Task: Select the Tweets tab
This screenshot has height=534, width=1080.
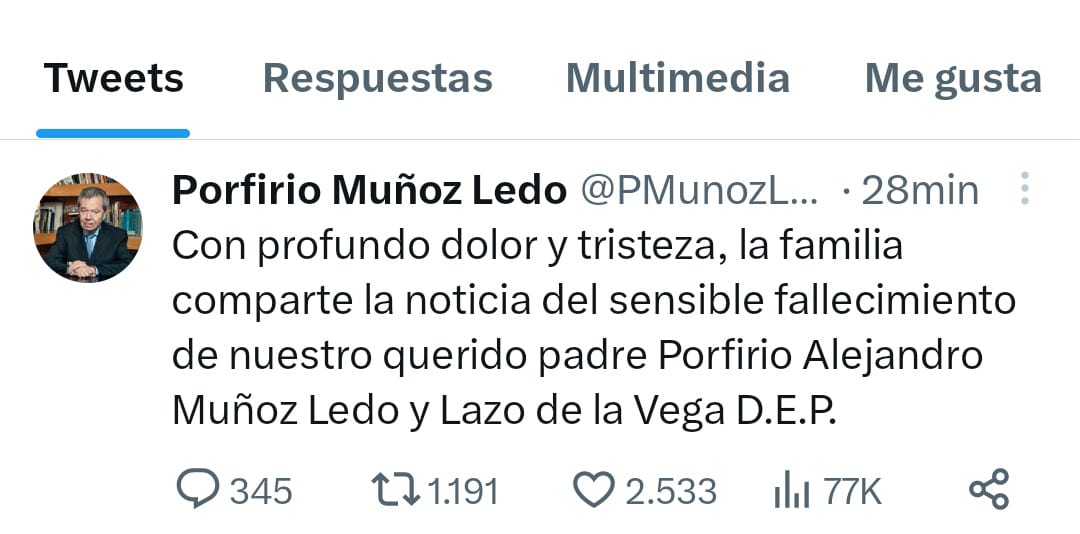Action: [113, 78]
